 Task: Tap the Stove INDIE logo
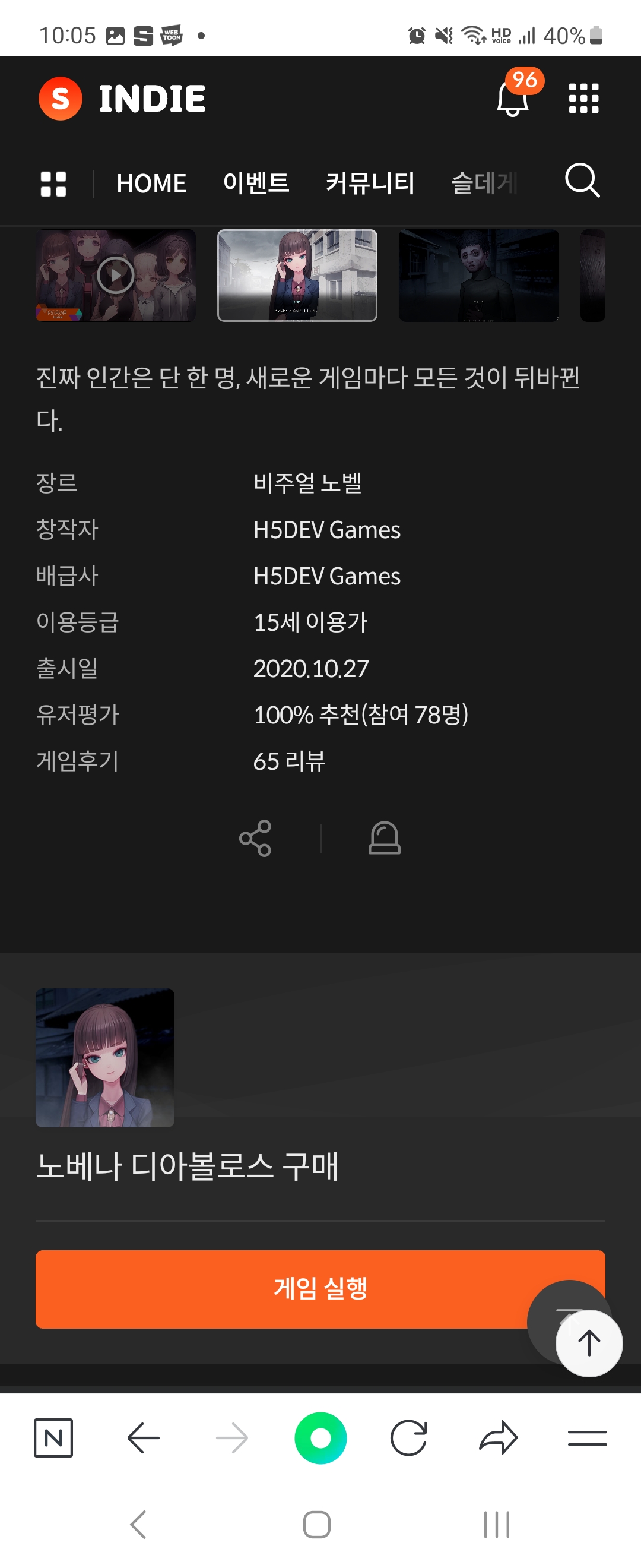[123, 99]
